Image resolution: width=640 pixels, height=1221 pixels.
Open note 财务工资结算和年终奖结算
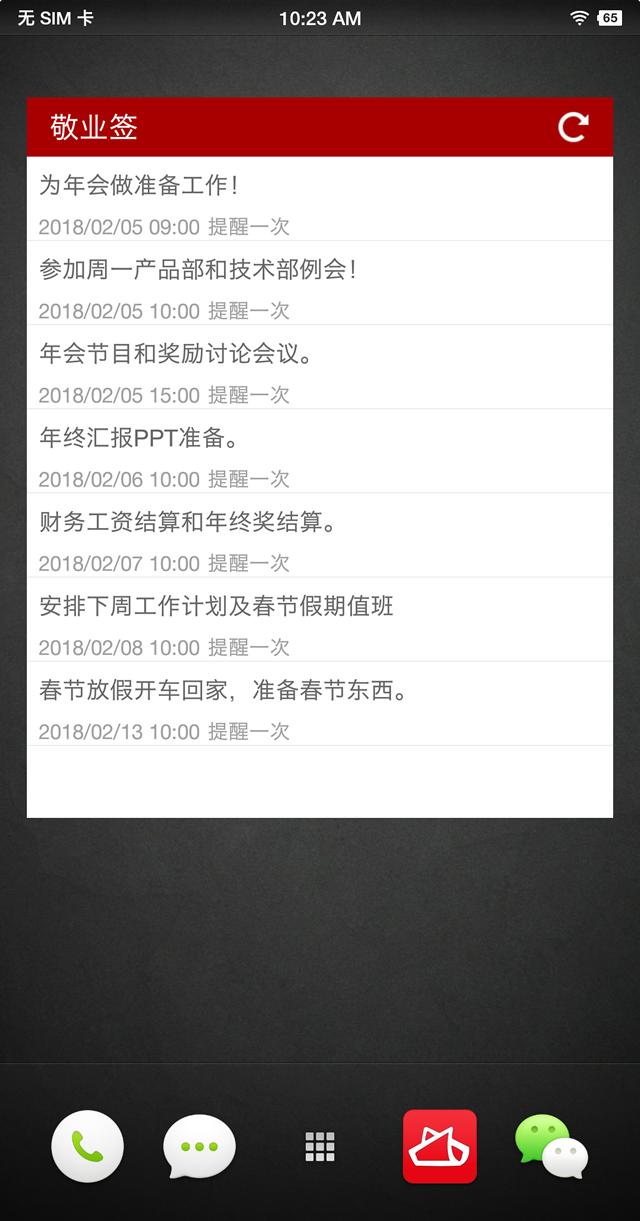319,535
